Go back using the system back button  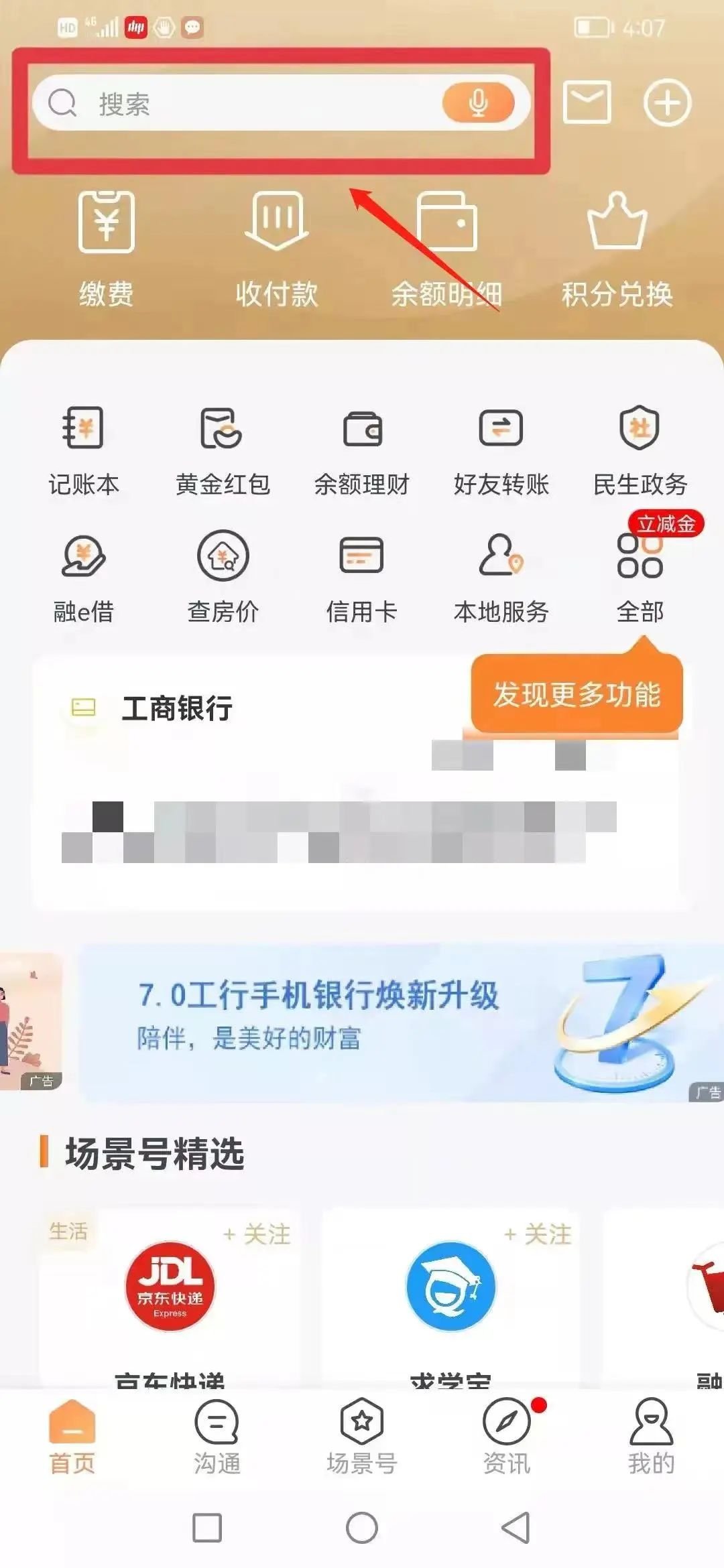tap(516, 1528)
